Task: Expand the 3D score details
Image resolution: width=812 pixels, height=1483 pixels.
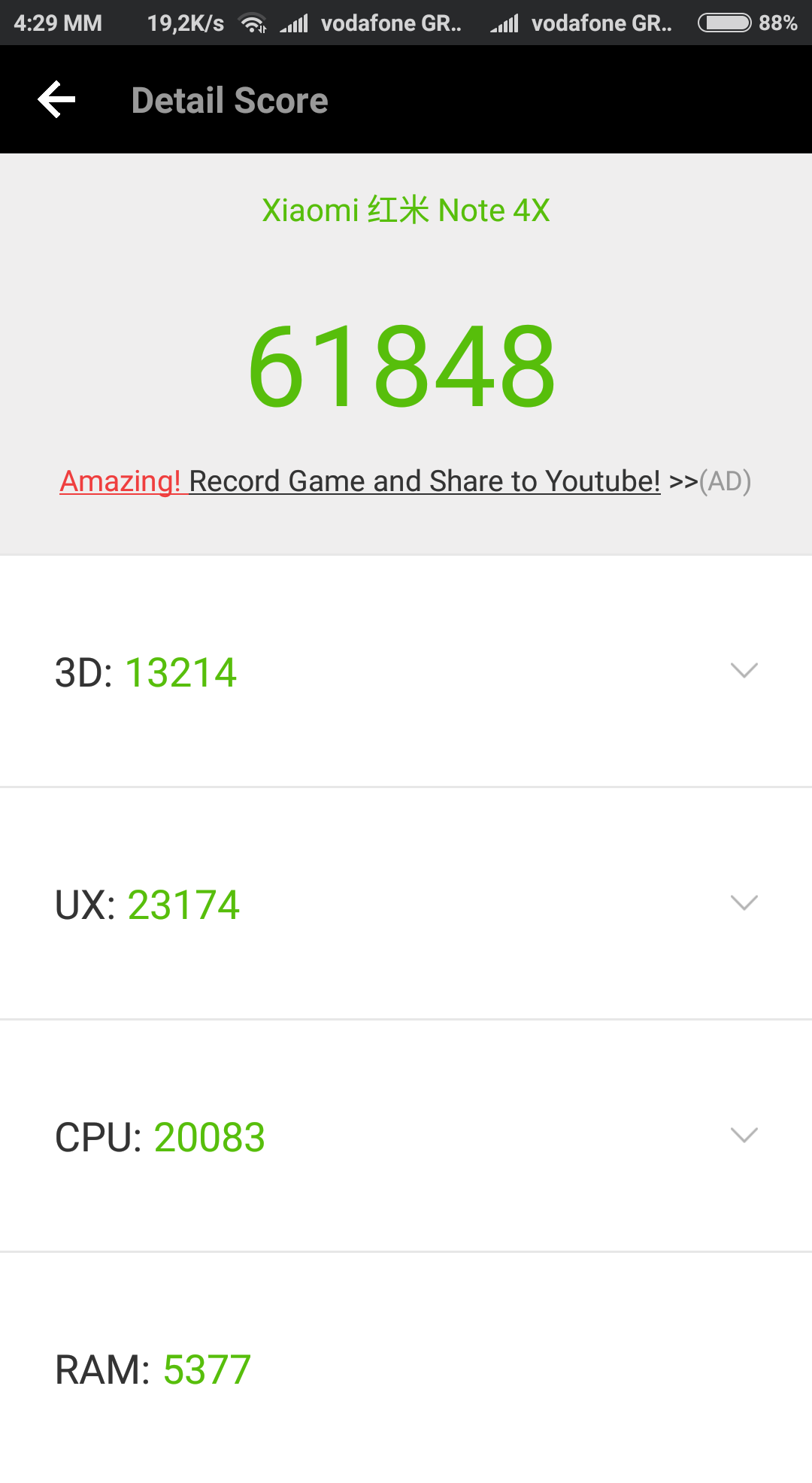Action: coord(744,671)
